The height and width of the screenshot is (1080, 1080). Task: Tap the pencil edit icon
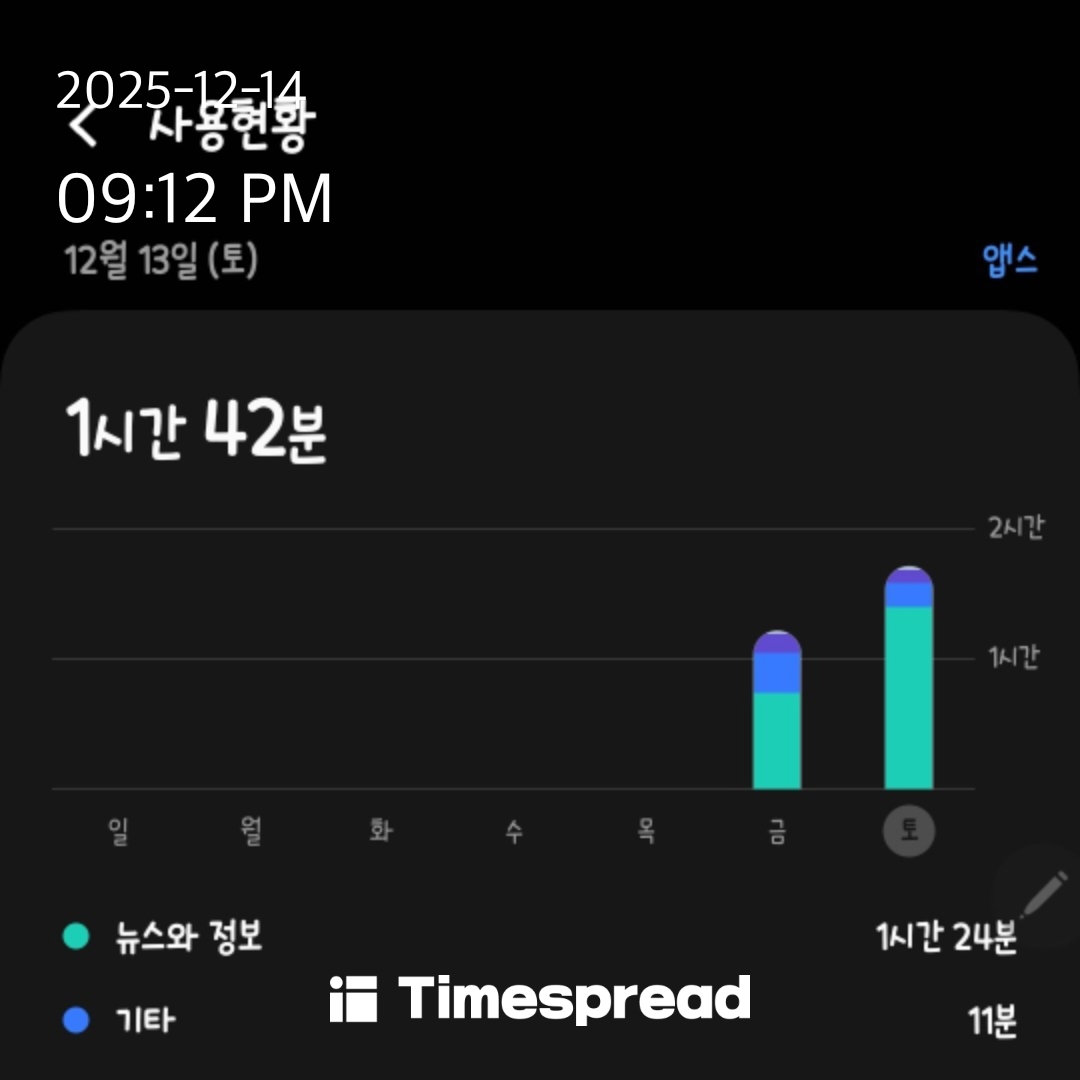click(x=1045, y=892)
